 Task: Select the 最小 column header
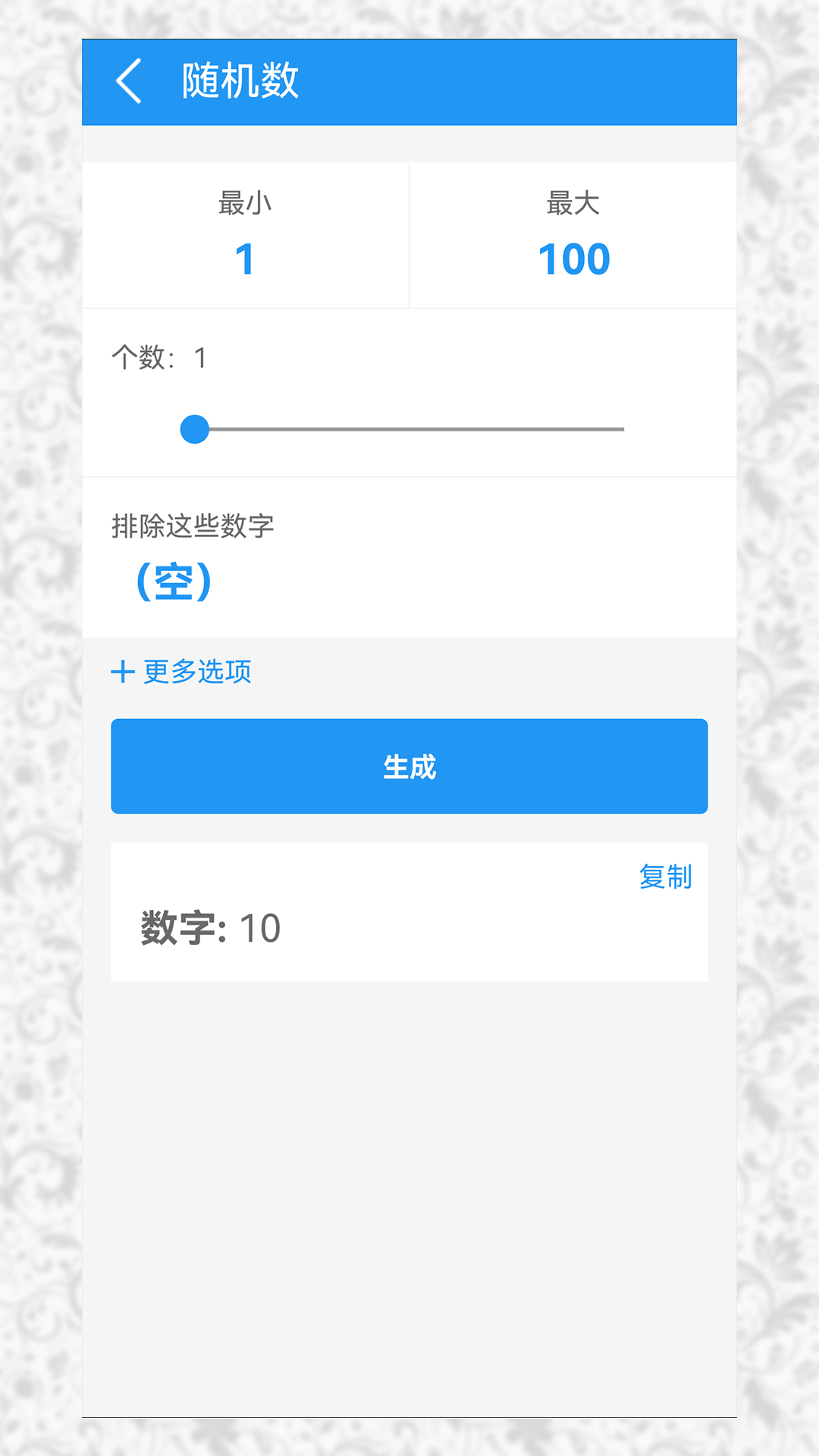[243, 203]
